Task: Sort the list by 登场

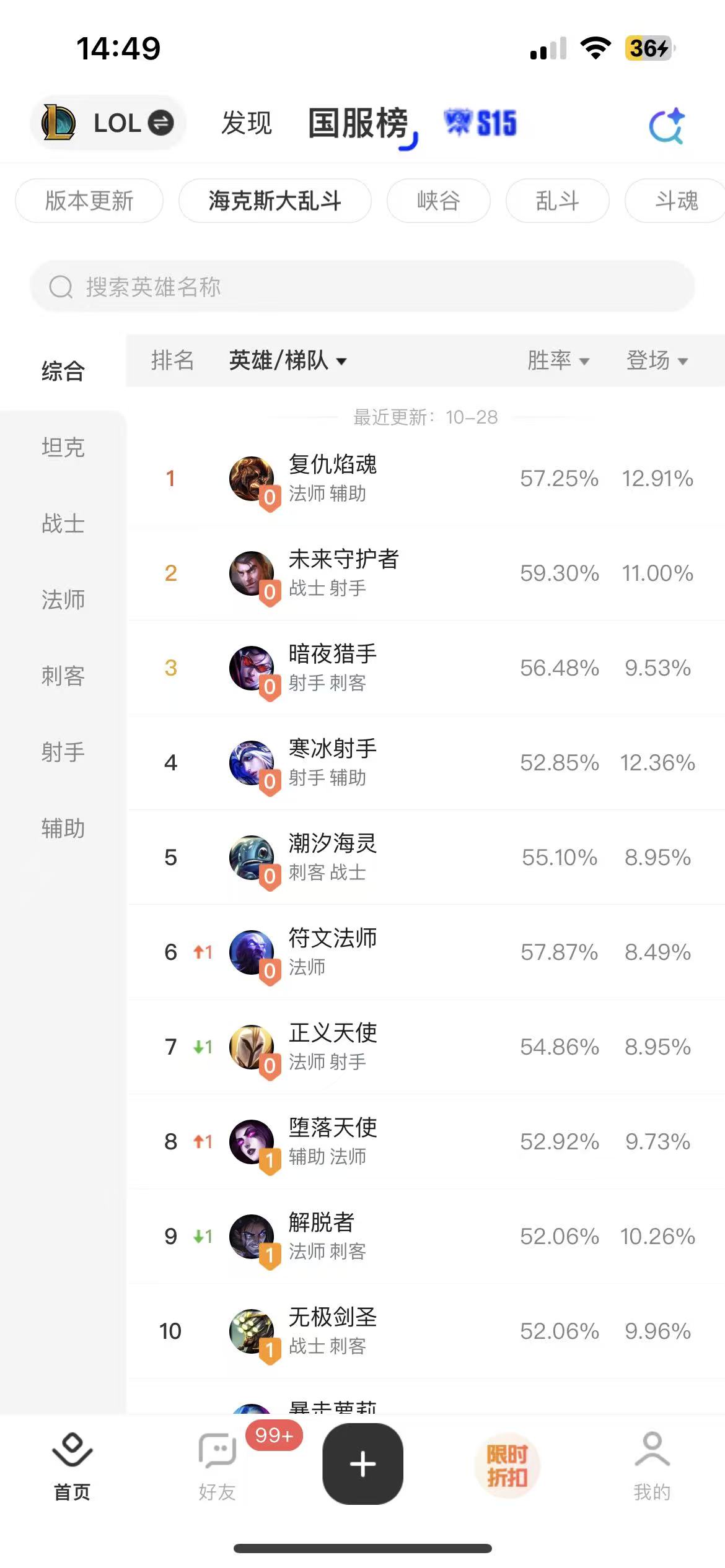Action: click(657, 360)
